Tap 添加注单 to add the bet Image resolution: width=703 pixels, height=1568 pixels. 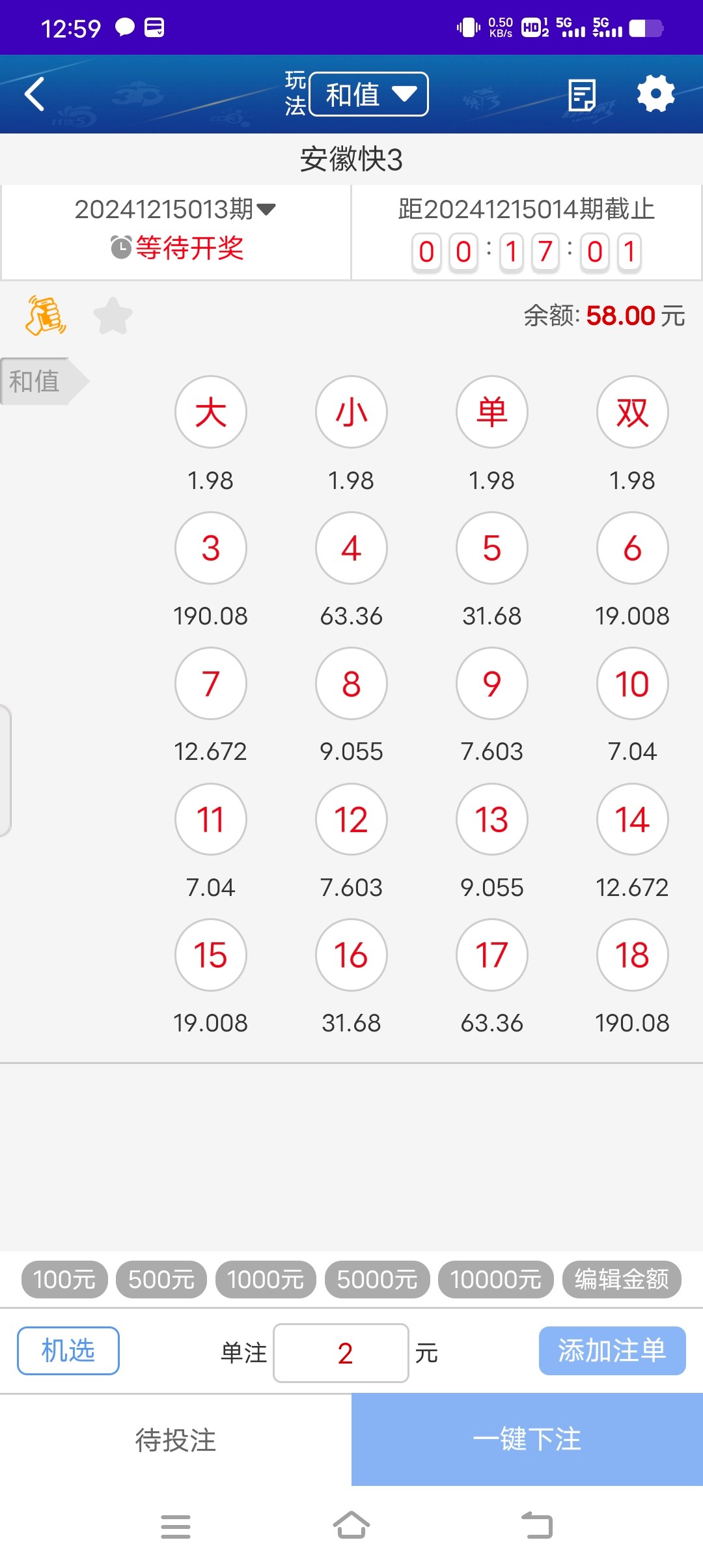[612, 1351]
